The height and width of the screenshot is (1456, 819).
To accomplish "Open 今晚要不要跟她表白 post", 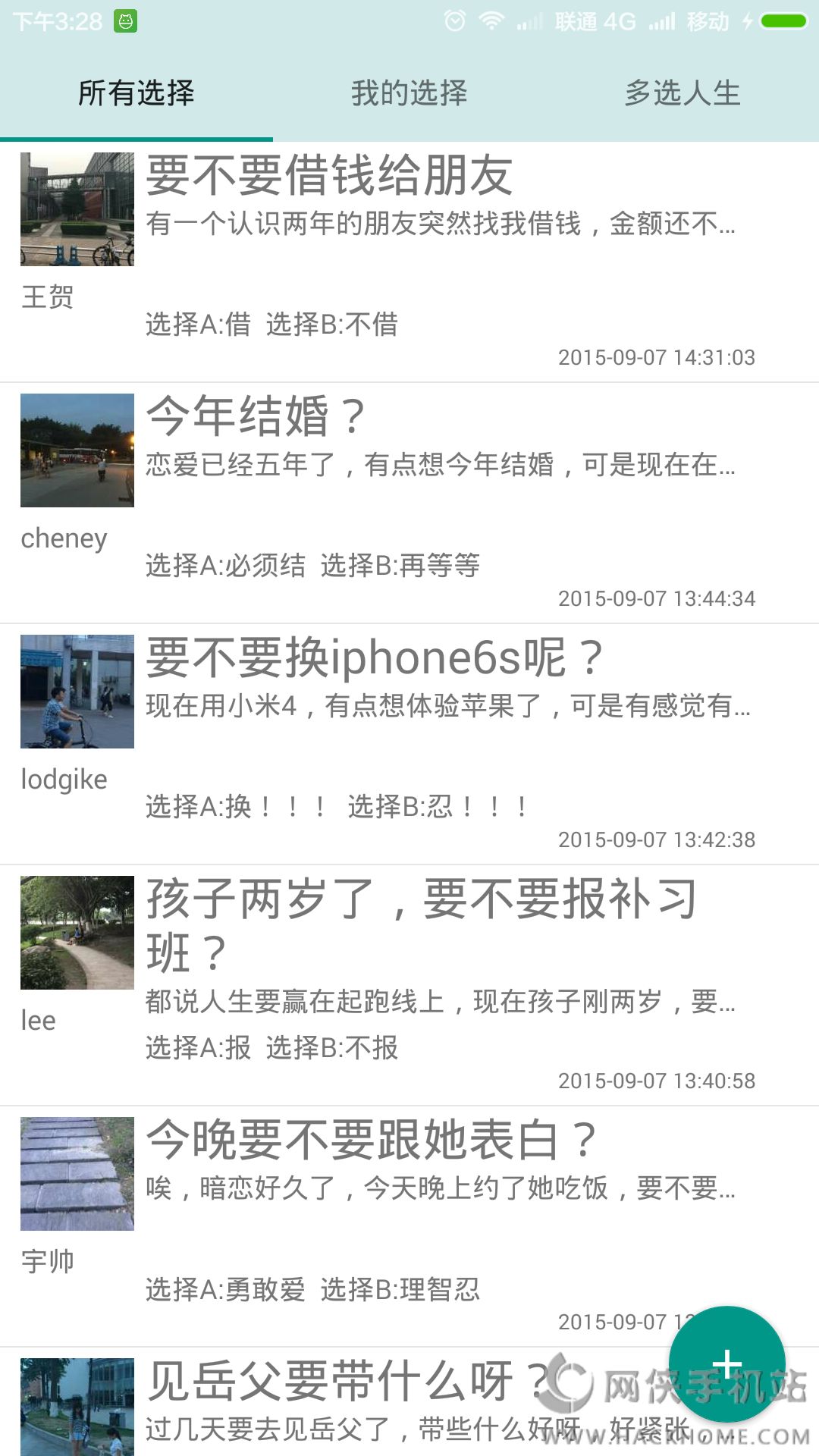I will [x=372, y=1139].
